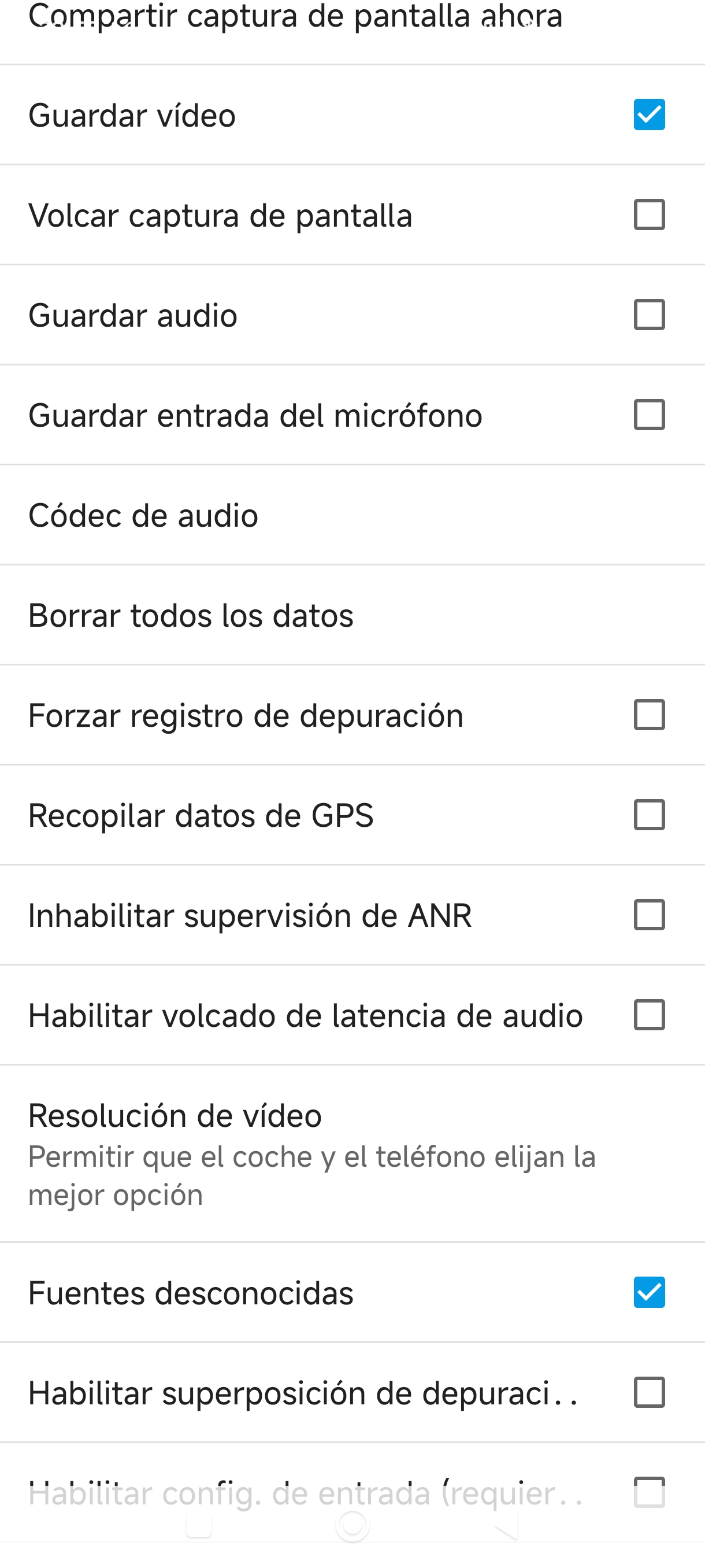Enable Habilitar volcado de latencia de audio
Viewport: 705px width, 1568px height.
[x=649, y=1015]
